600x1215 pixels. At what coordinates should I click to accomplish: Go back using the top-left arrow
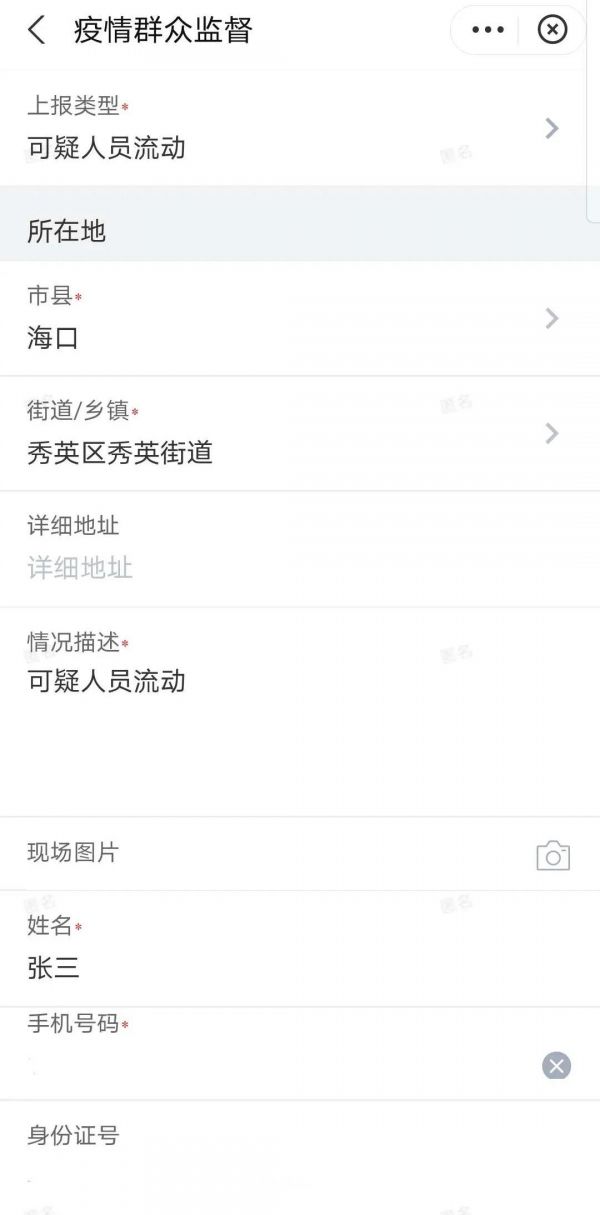coord(37,30)
